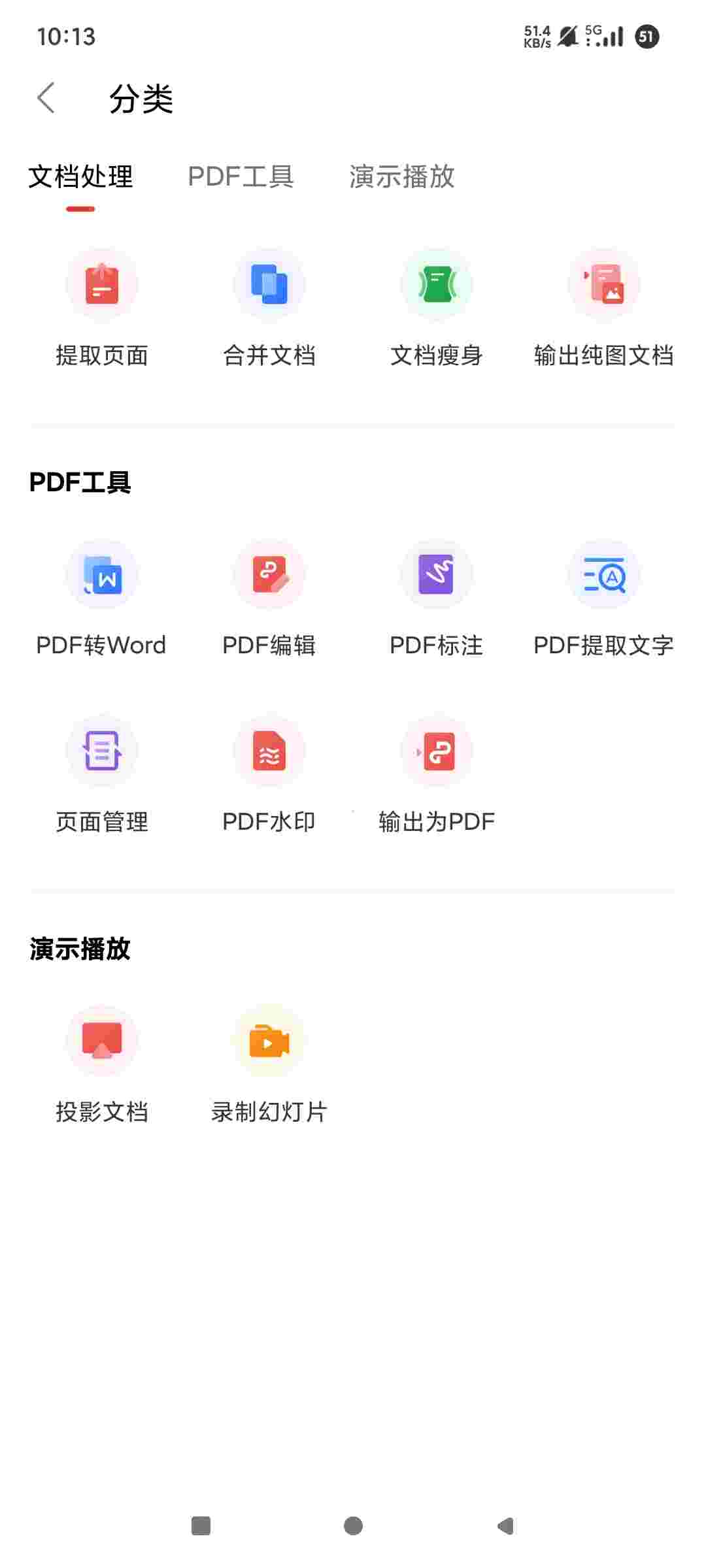The height and width of the screenshot is (1568, 706).
Task: Add a PDF水印
Action: pyautogui.click(x=269, y=775)
